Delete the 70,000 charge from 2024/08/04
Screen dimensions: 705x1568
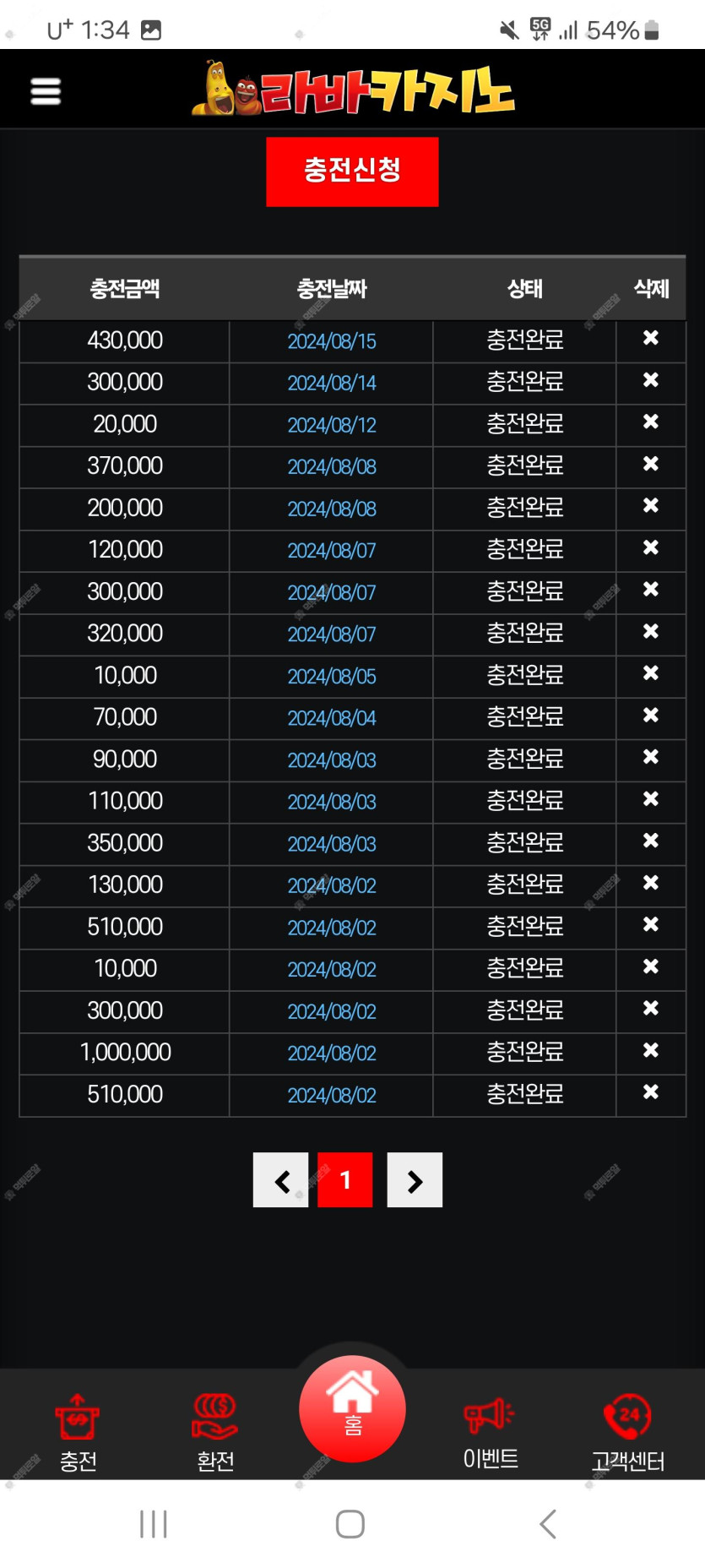pos(650,715)
